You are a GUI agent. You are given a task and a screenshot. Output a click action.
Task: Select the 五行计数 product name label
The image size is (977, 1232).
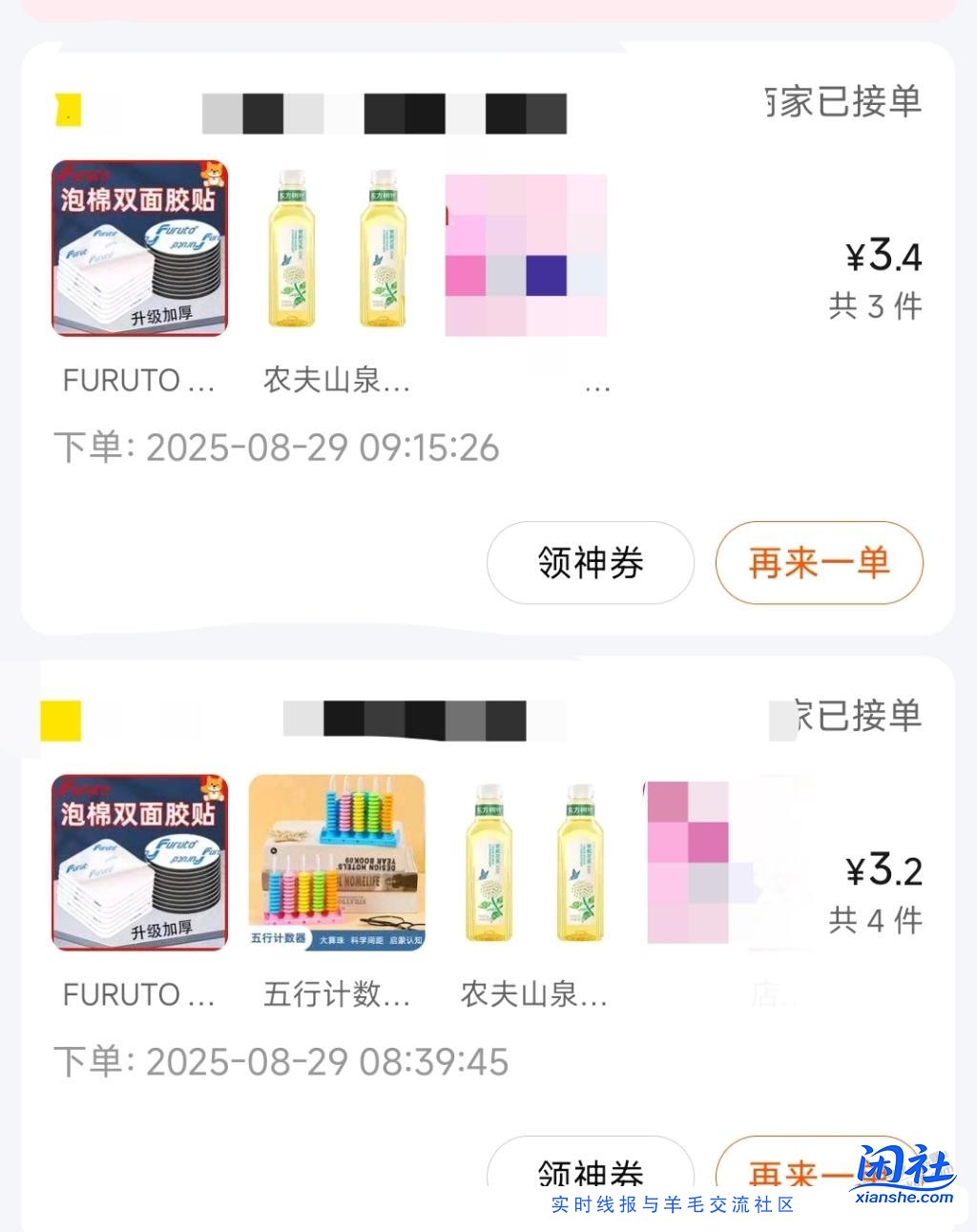pyautogui.click(x=336, y=995)
